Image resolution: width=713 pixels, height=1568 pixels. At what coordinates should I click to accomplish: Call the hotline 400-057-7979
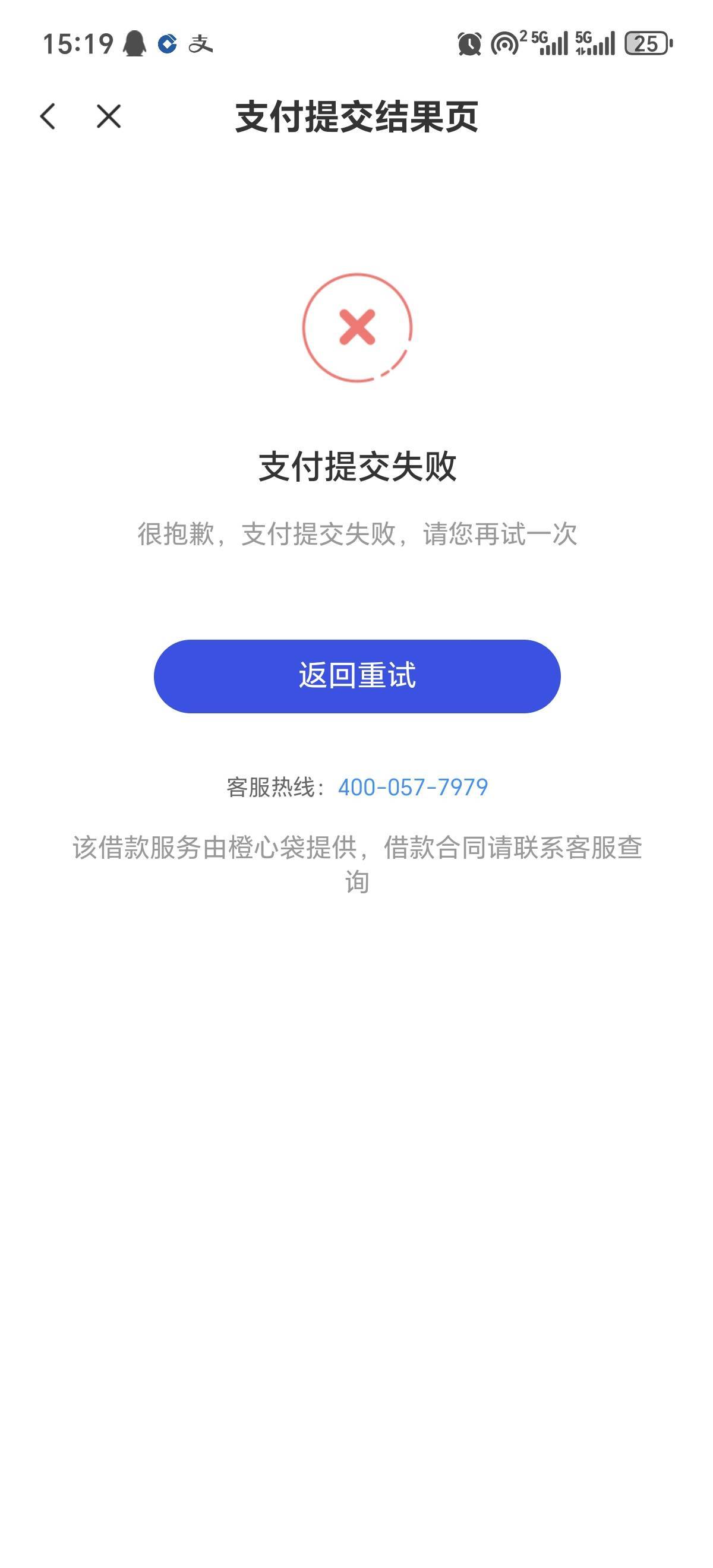click(413, 787)
